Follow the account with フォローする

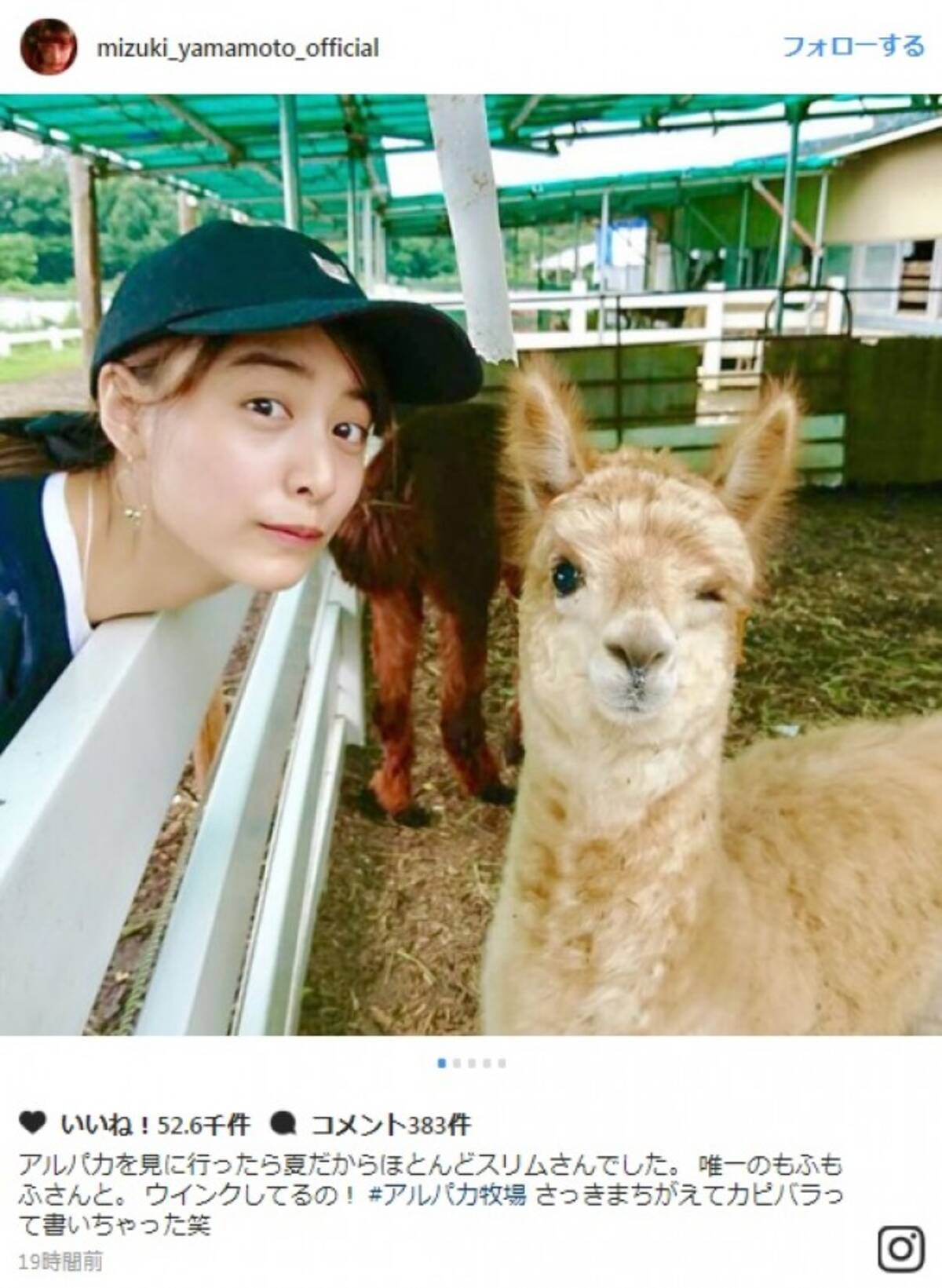(853, 46)
